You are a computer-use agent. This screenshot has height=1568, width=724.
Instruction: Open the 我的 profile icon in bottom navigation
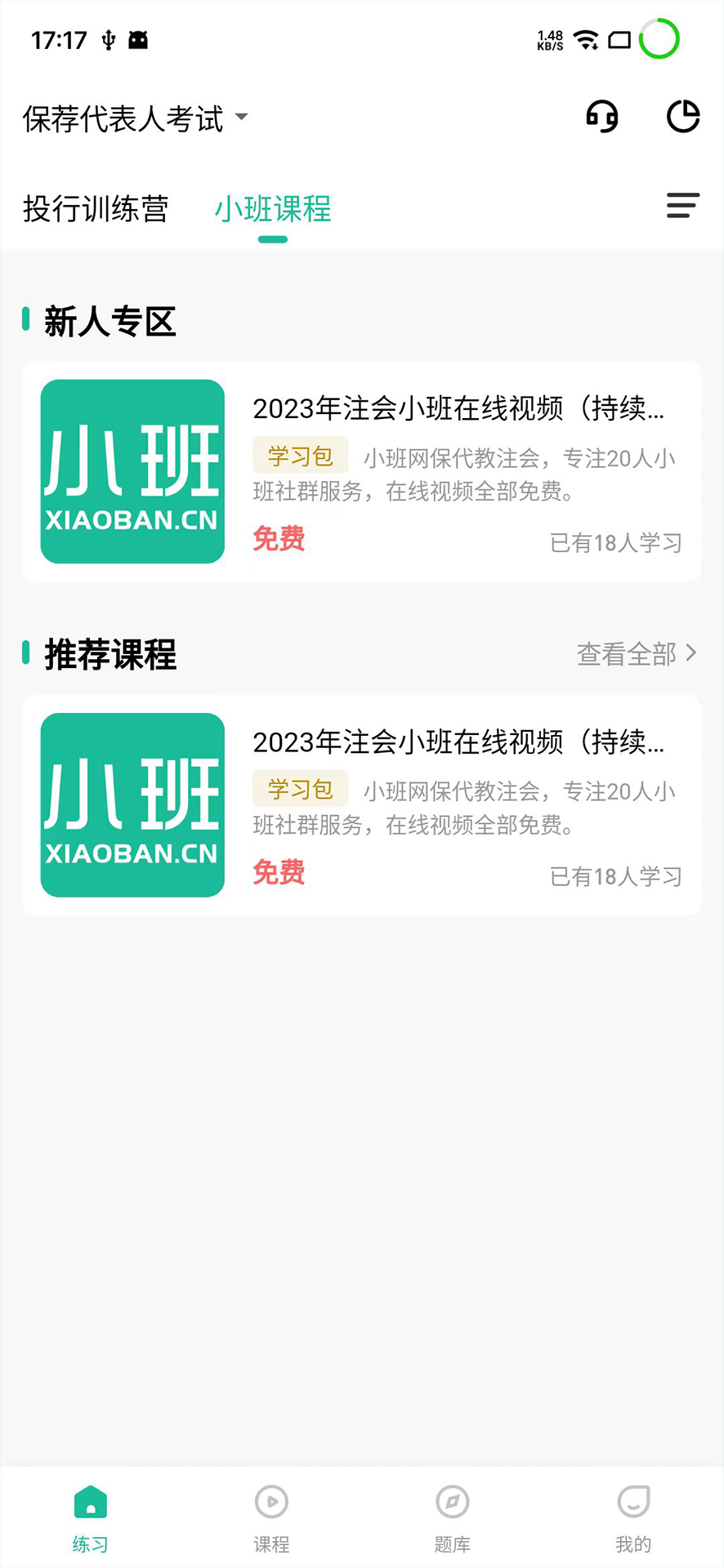point(633,1501)
